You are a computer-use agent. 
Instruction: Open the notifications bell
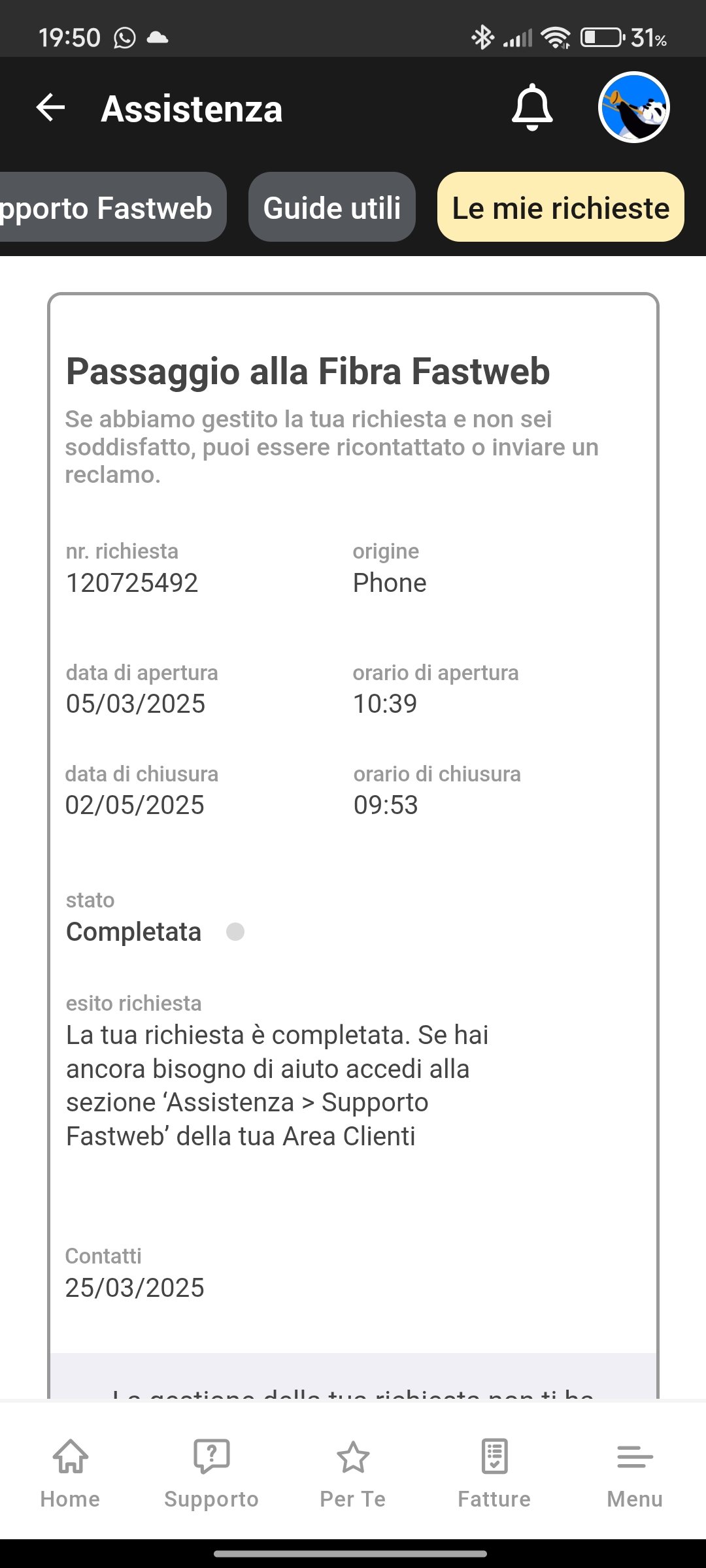pos(532,108)
